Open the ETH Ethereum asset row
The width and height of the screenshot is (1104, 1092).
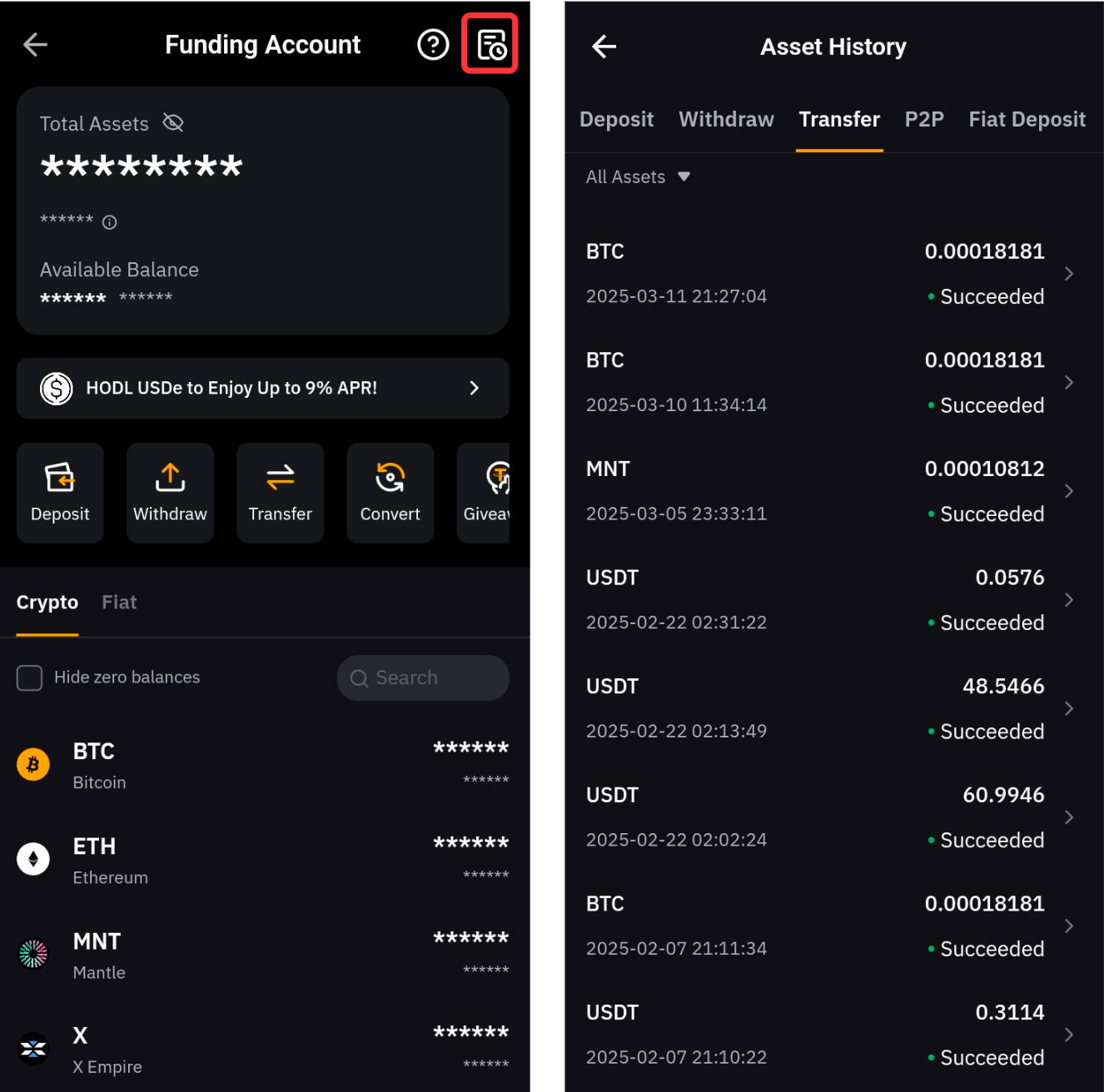(x=262, y=860)
